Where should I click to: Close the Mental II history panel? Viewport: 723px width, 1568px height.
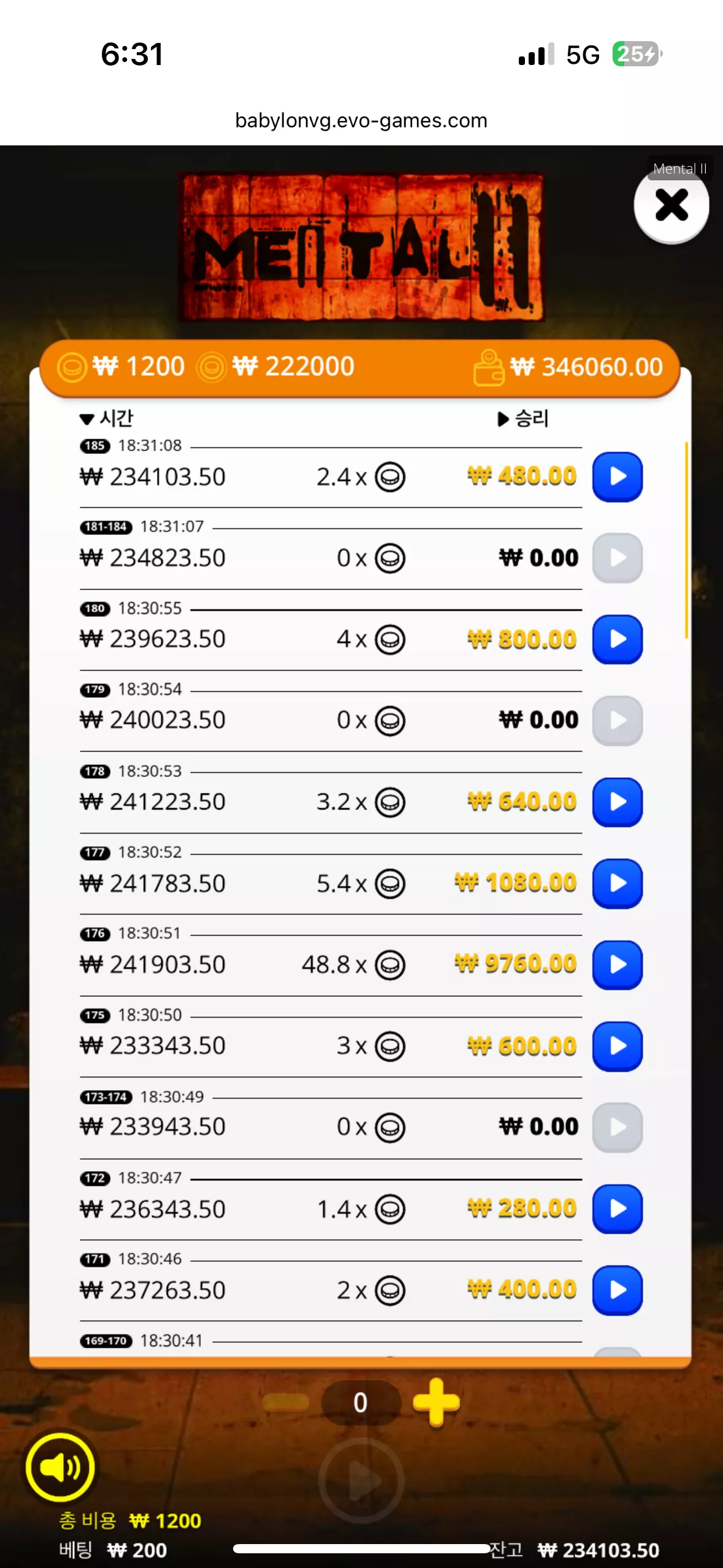point(671,206)
